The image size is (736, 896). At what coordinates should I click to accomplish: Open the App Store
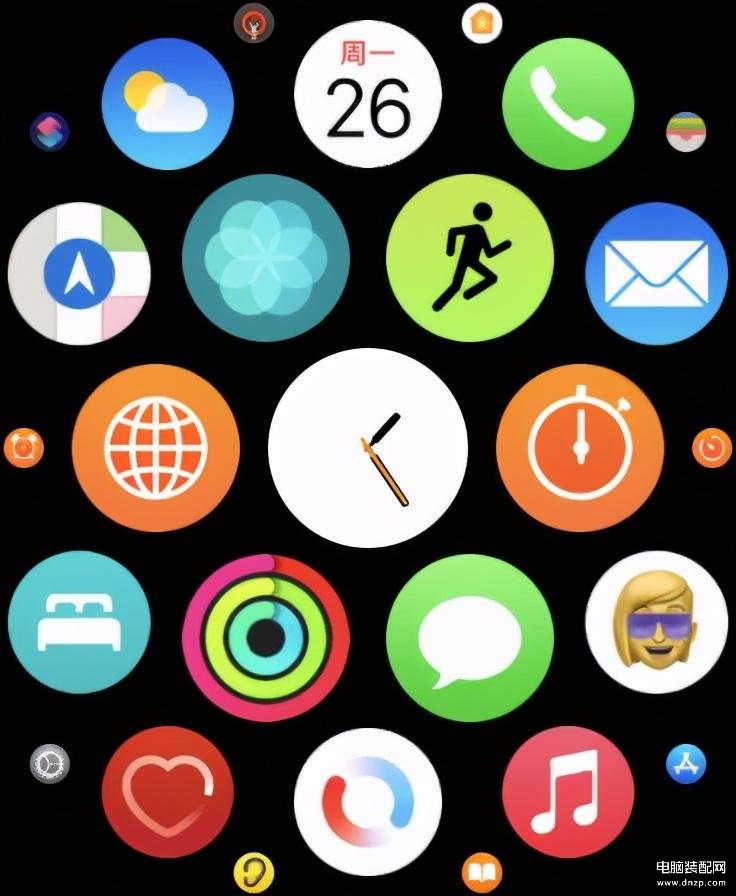(x=686, y=765)
